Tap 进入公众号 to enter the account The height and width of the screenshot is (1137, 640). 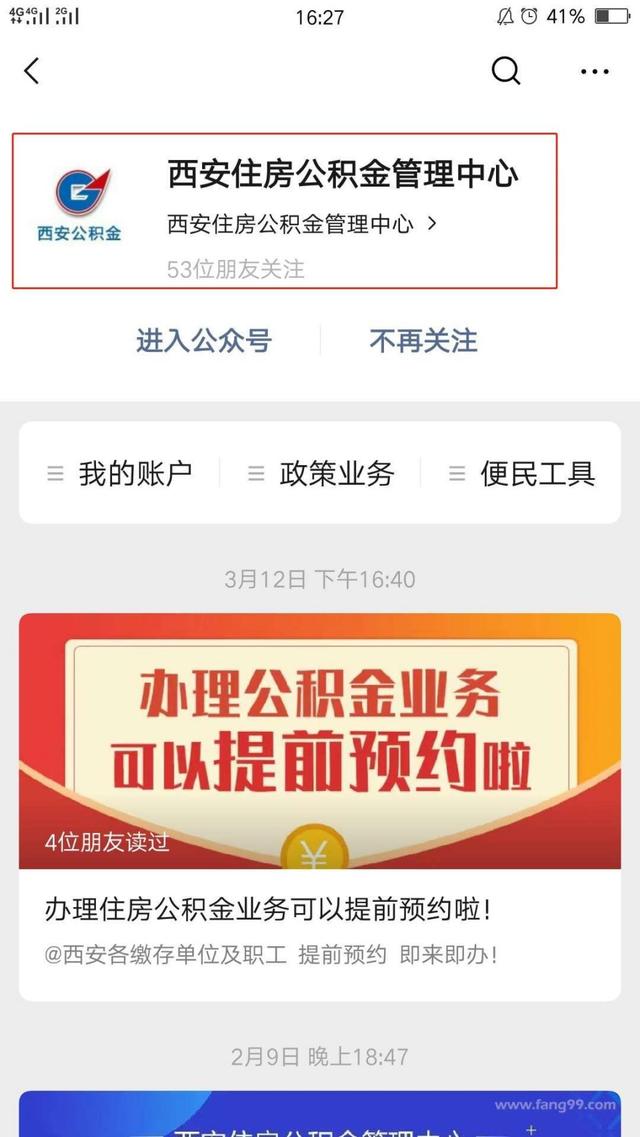pos(204,341)
